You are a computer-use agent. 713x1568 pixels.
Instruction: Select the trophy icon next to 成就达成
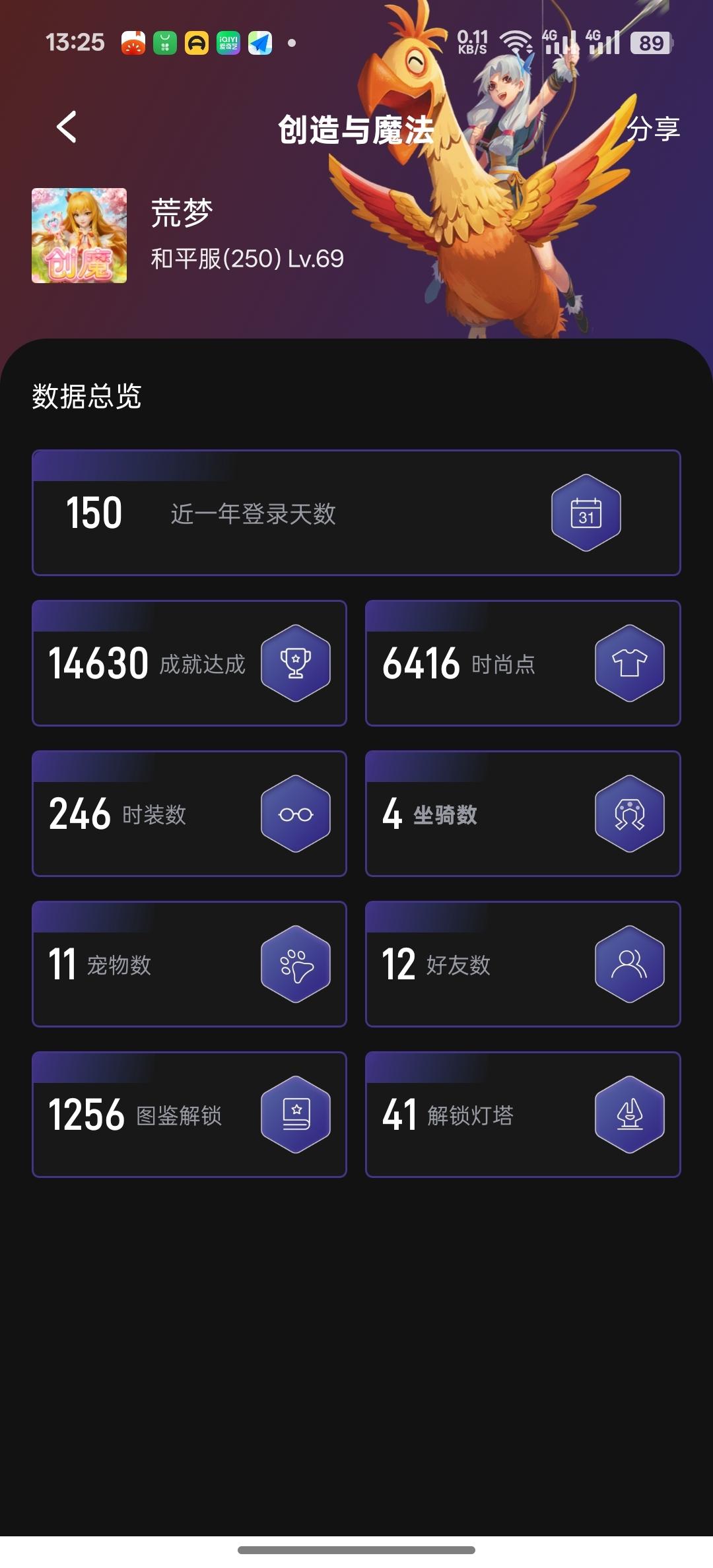296,663
